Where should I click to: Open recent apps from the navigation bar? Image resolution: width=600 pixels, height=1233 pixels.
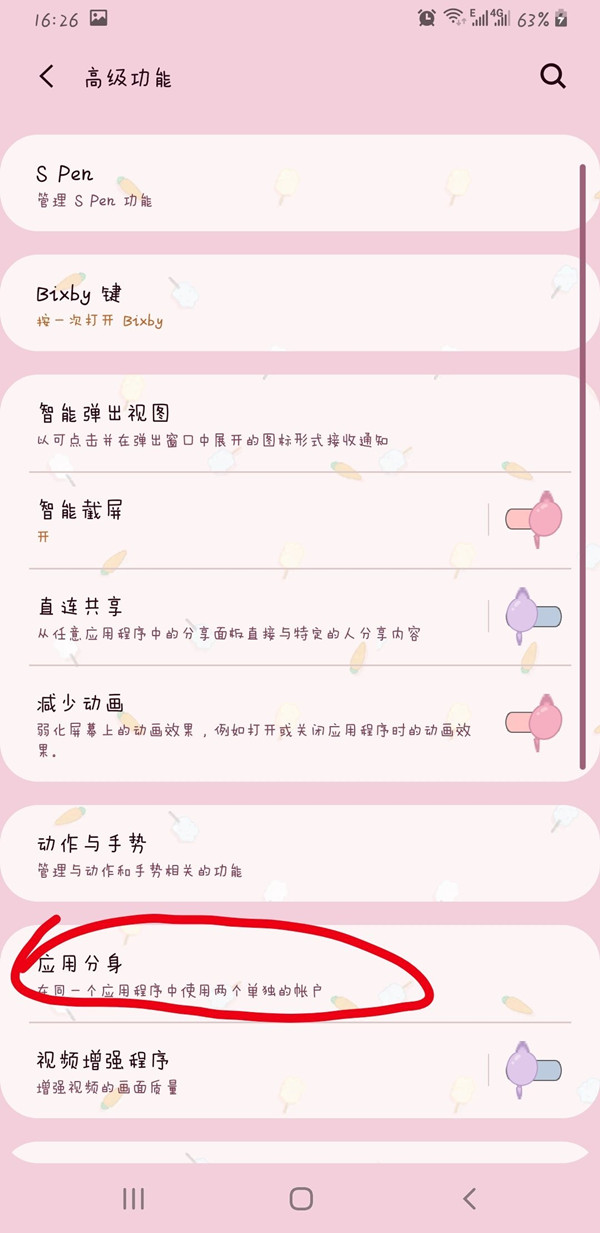pos(133,1198)
